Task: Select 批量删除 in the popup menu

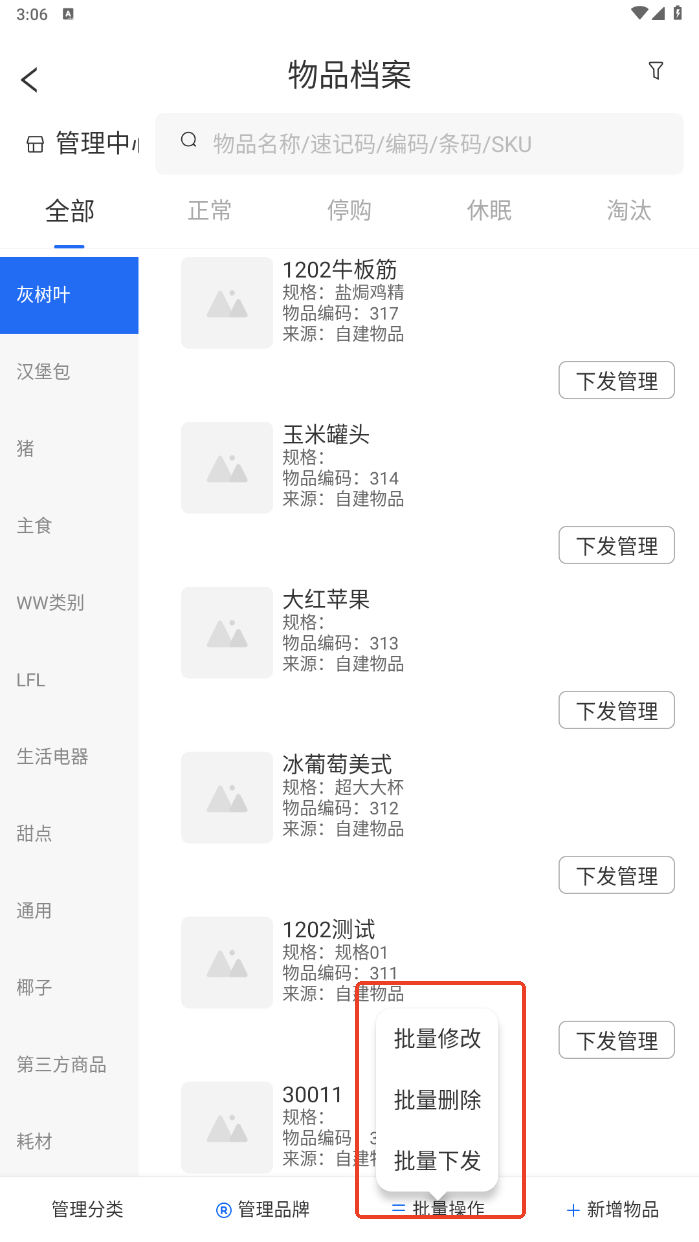Action: coord(437,1100)
